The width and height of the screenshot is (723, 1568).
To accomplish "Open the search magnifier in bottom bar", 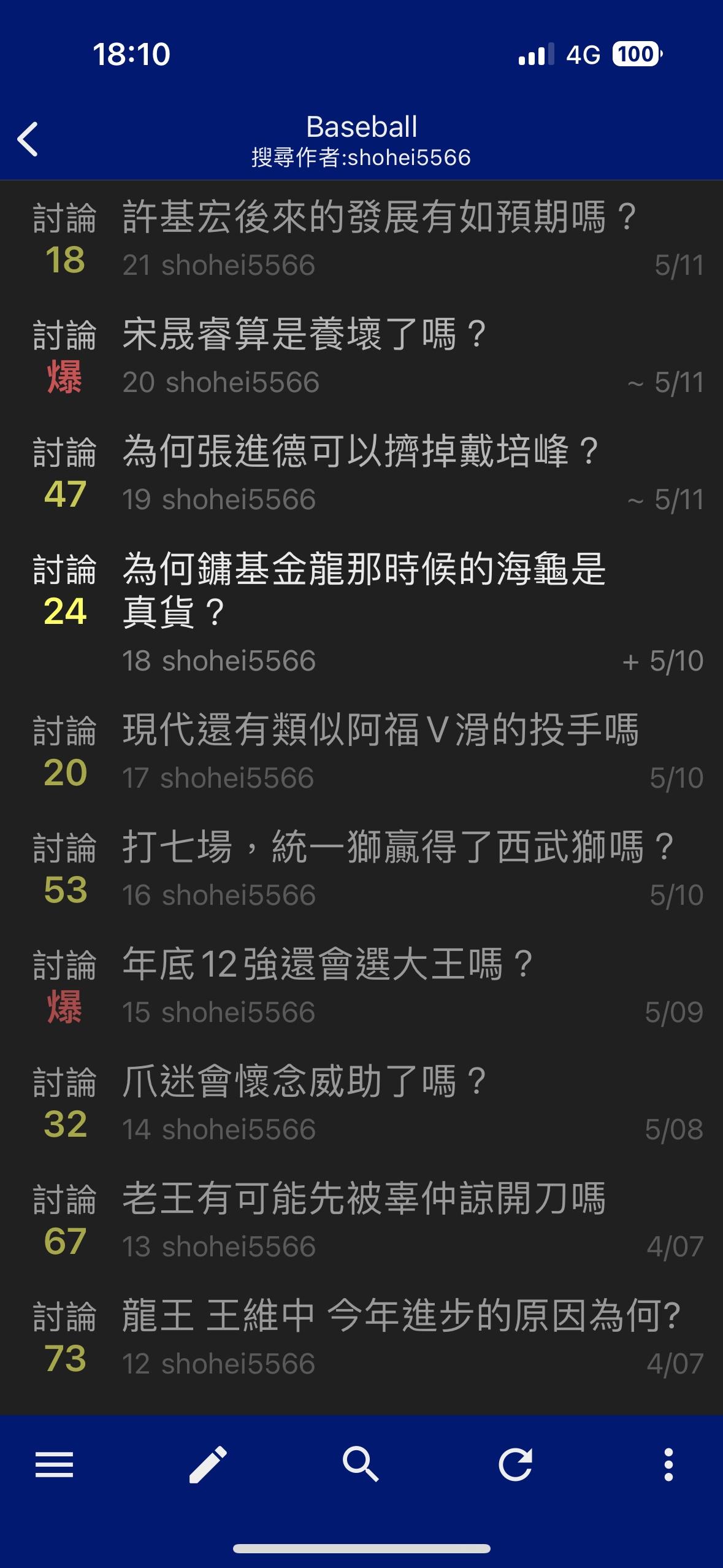I will point(361,1465).
